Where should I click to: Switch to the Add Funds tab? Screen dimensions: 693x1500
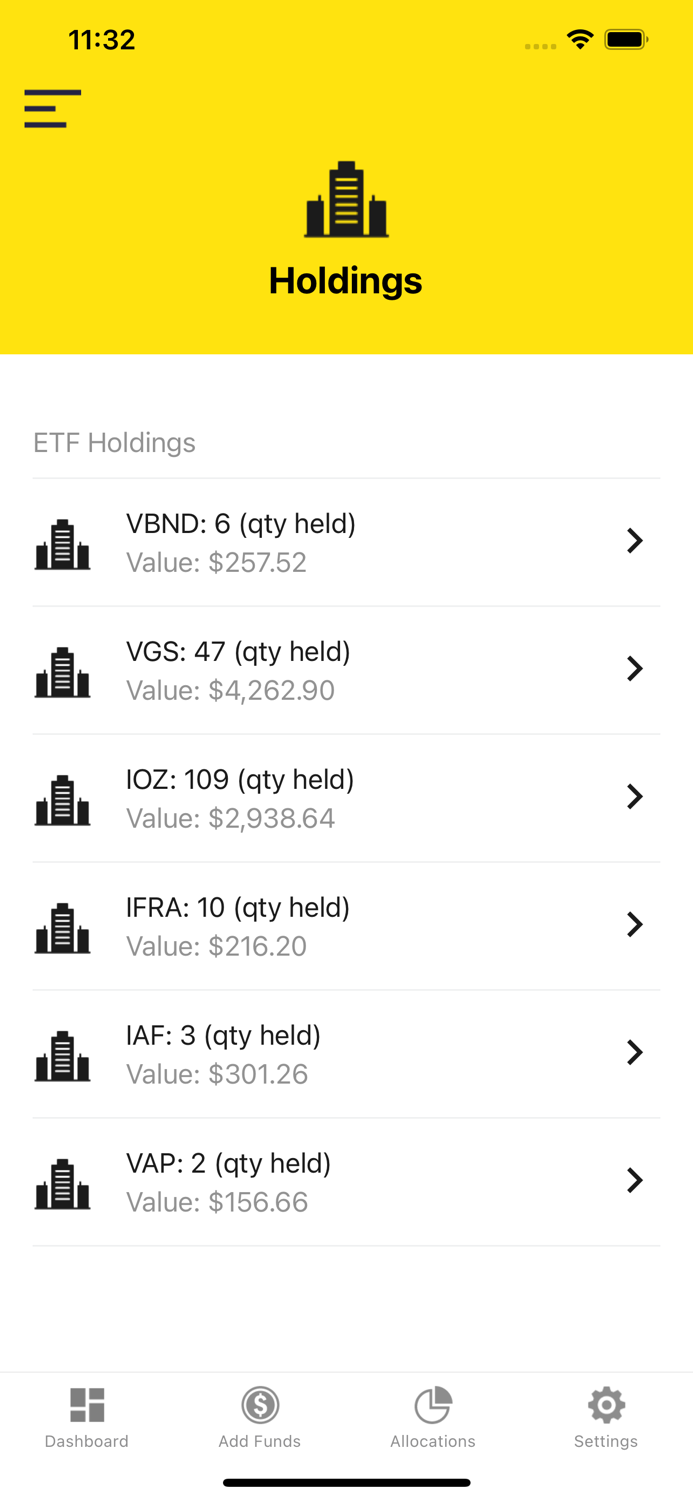click(260, 1418)
